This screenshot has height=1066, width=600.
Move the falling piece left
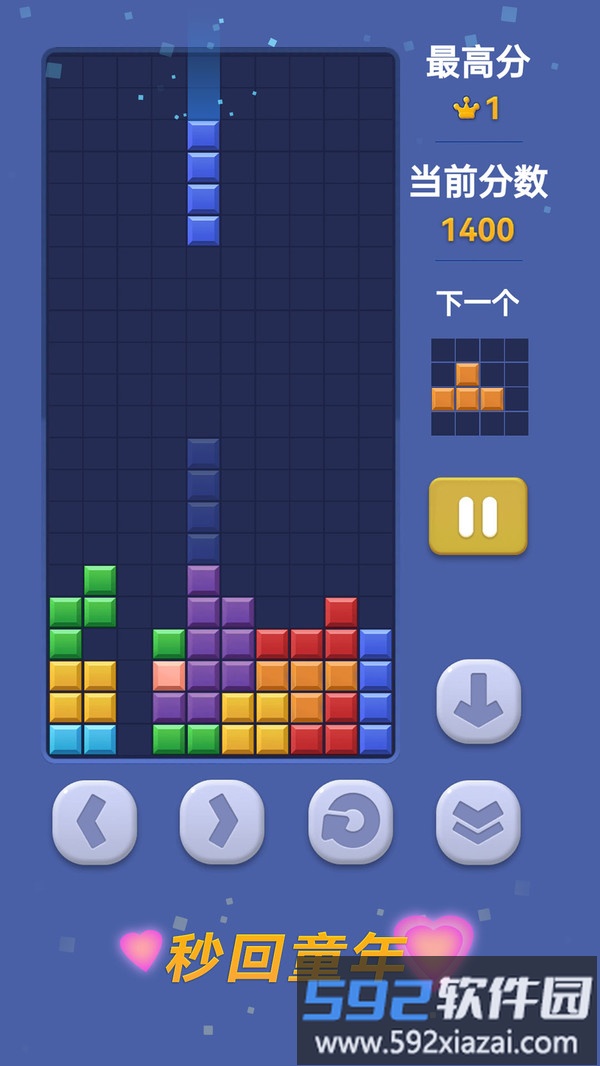coord(94,822)
